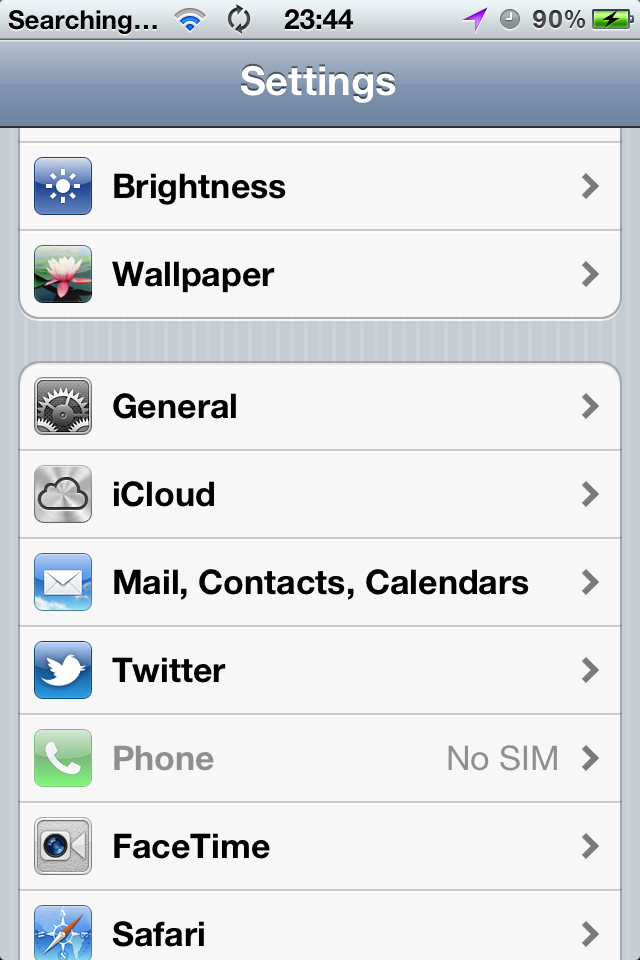Select the Twitter settings row
640x960 pixels.
[320, 670]
